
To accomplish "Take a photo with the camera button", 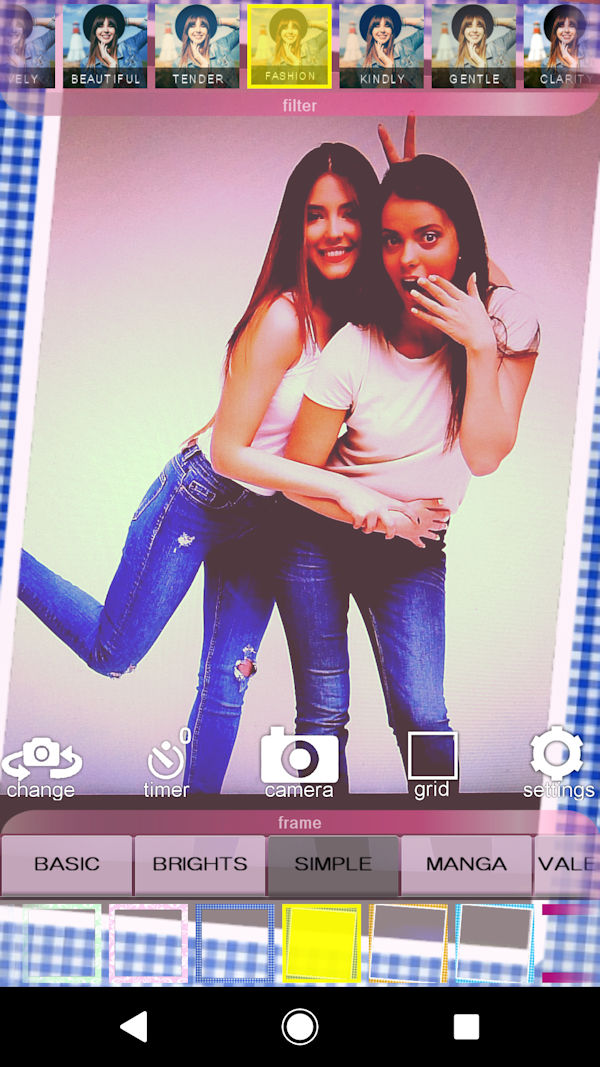I will pyautogui.click(x=299, y=766).
